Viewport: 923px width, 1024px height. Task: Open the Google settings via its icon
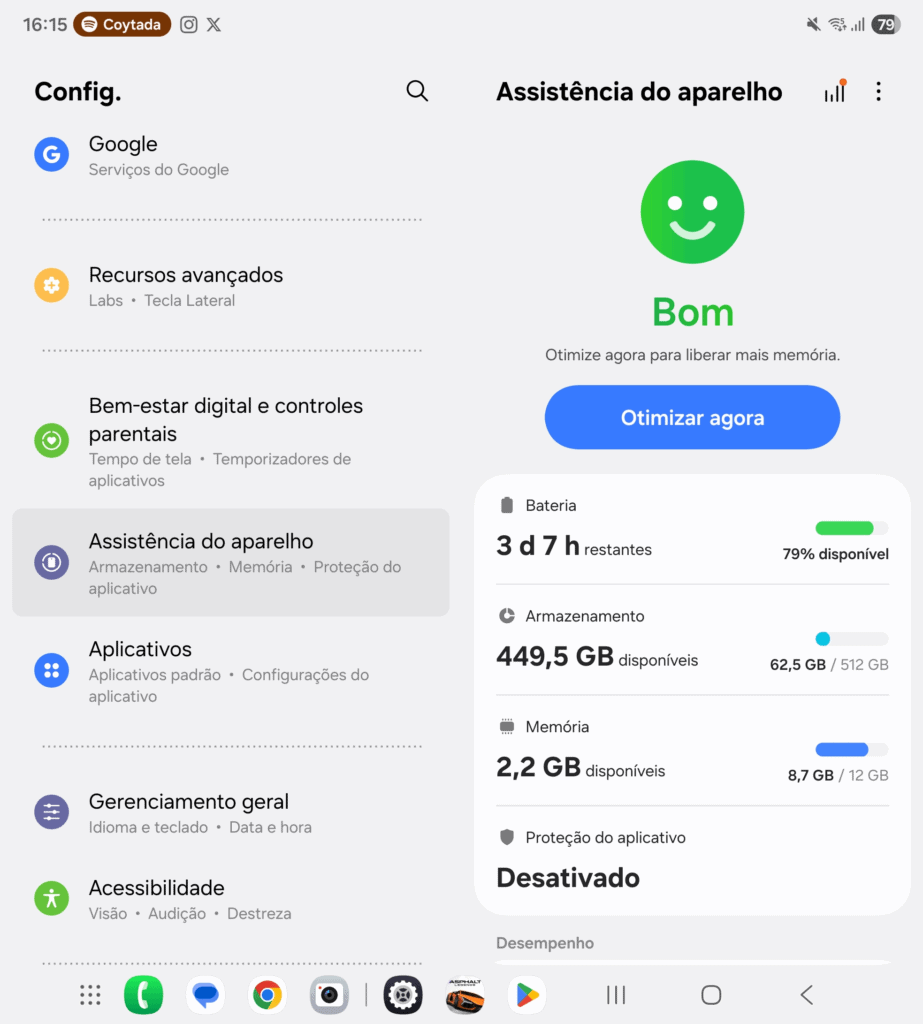point(51,155)
